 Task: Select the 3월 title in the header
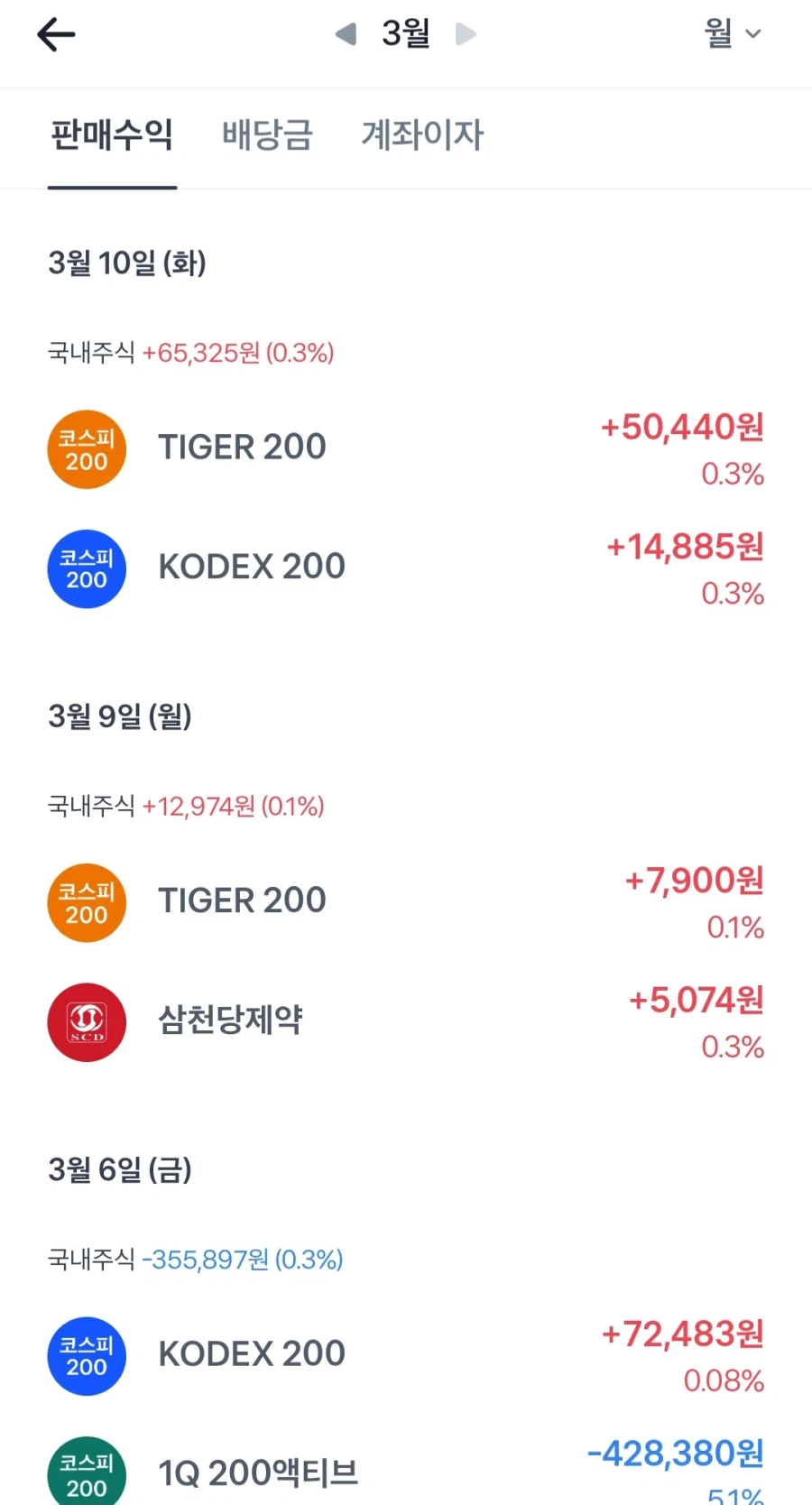coord(404,34)
